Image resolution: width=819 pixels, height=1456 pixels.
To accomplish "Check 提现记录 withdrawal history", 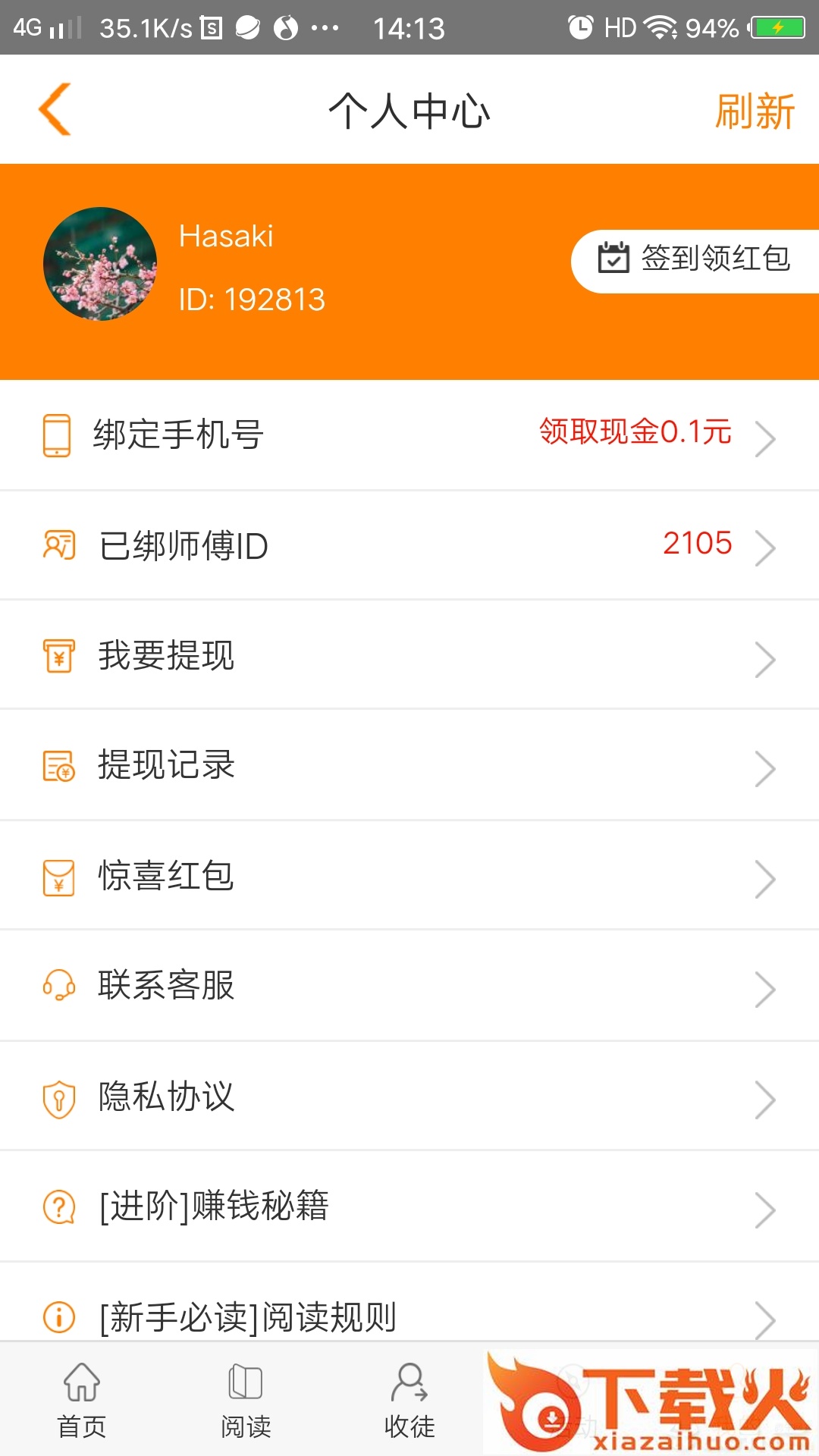I will [x=409, y=765].
